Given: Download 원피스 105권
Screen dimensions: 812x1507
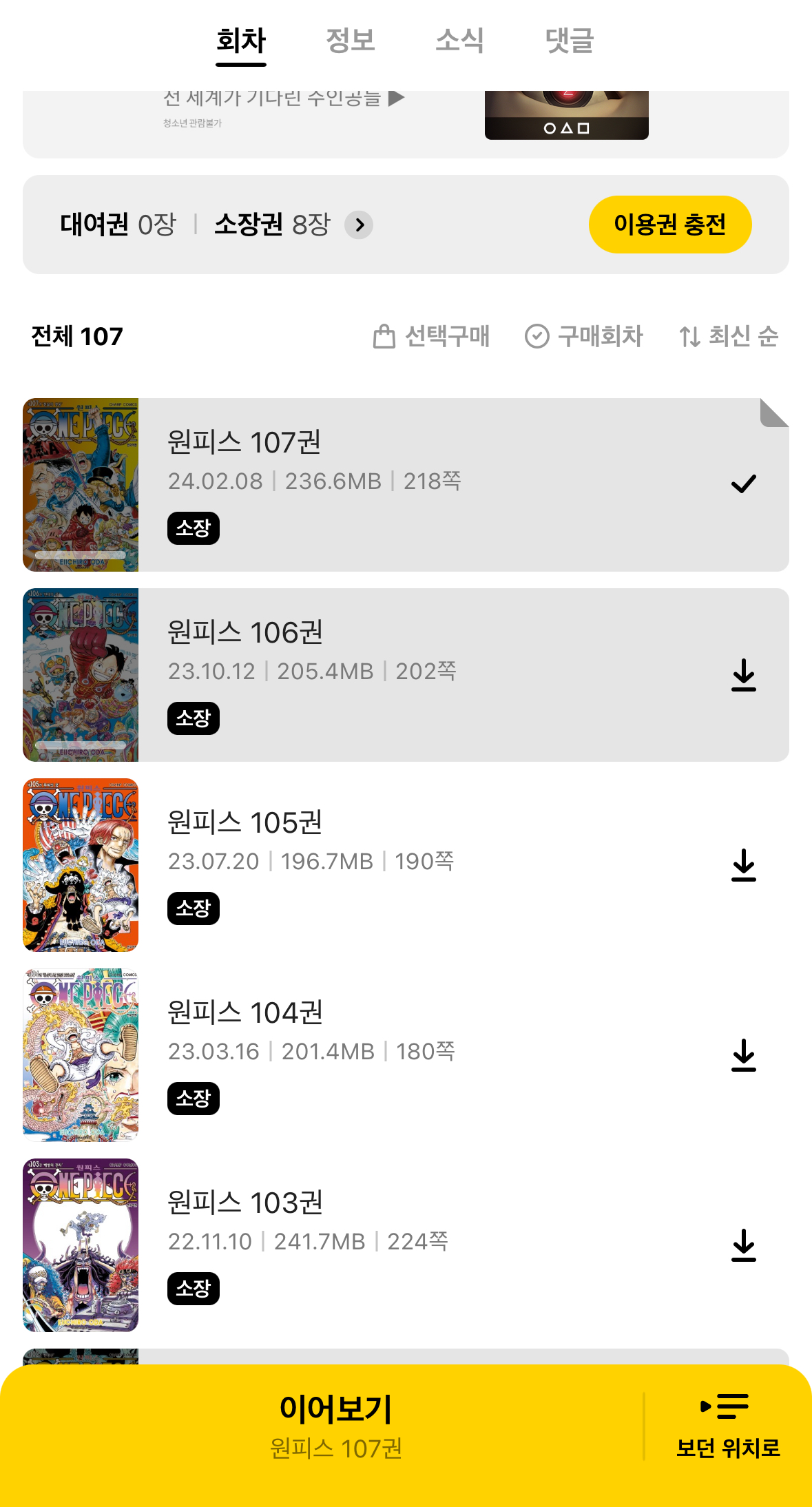Looking at the screenshot, I should (x=743, y=865).
